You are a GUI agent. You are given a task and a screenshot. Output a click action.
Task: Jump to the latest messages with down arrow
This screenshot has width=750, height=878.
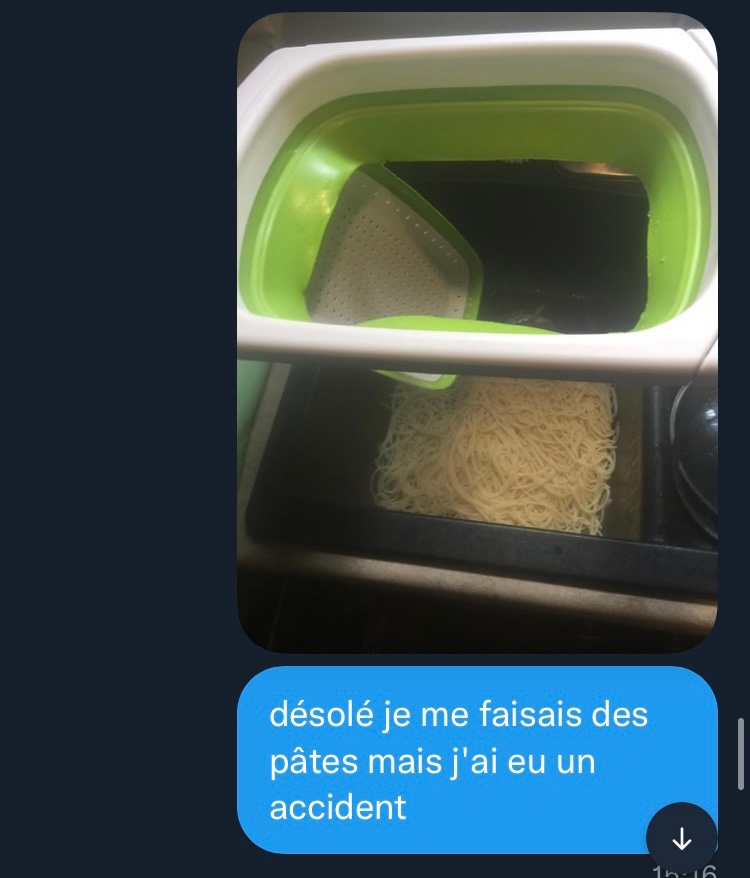(681, 838)
